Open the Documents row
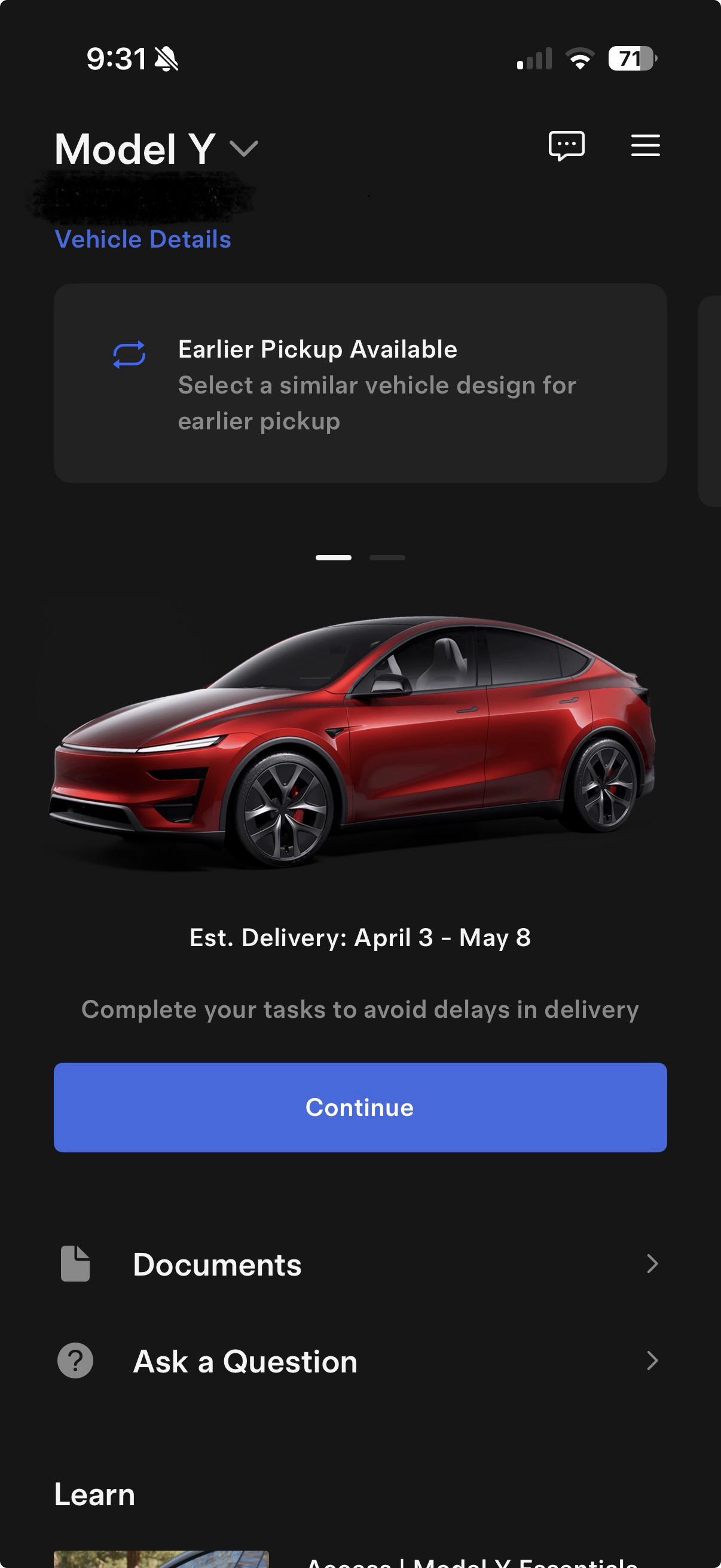Screen dimensions: 721x1568 (360, 1264)
